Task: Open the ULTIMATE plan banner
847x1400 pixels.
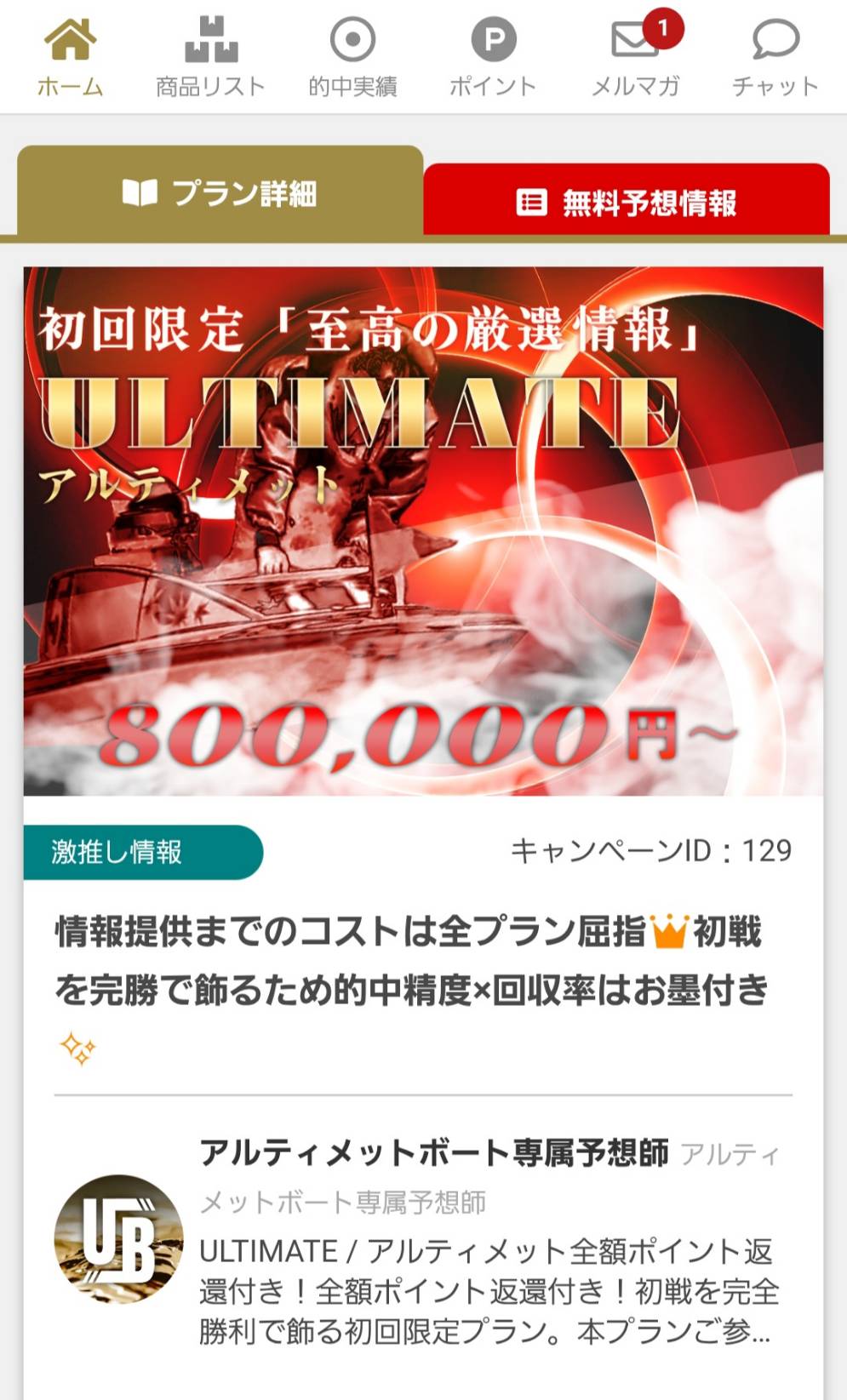Action: click(423, 531)
